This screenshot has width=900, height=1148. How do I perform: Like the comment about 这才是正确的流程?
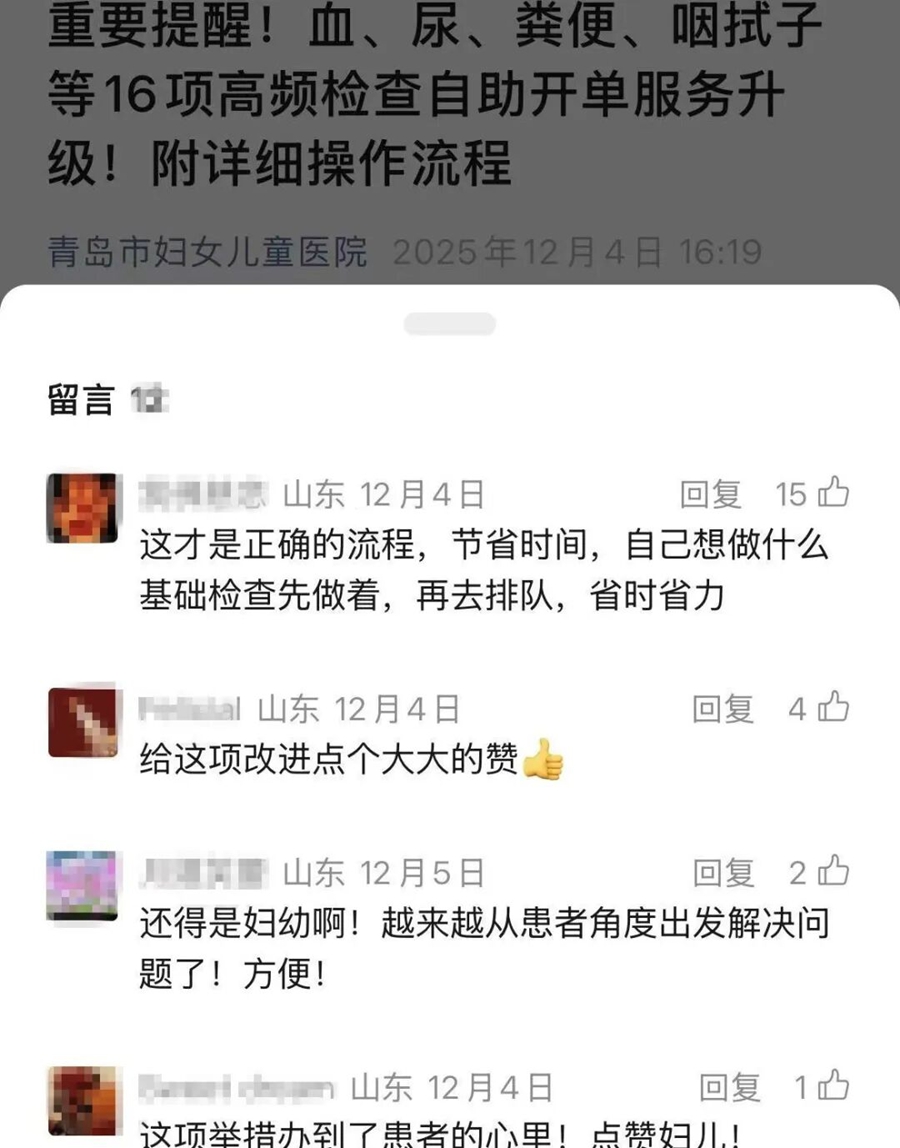[833, 493]
